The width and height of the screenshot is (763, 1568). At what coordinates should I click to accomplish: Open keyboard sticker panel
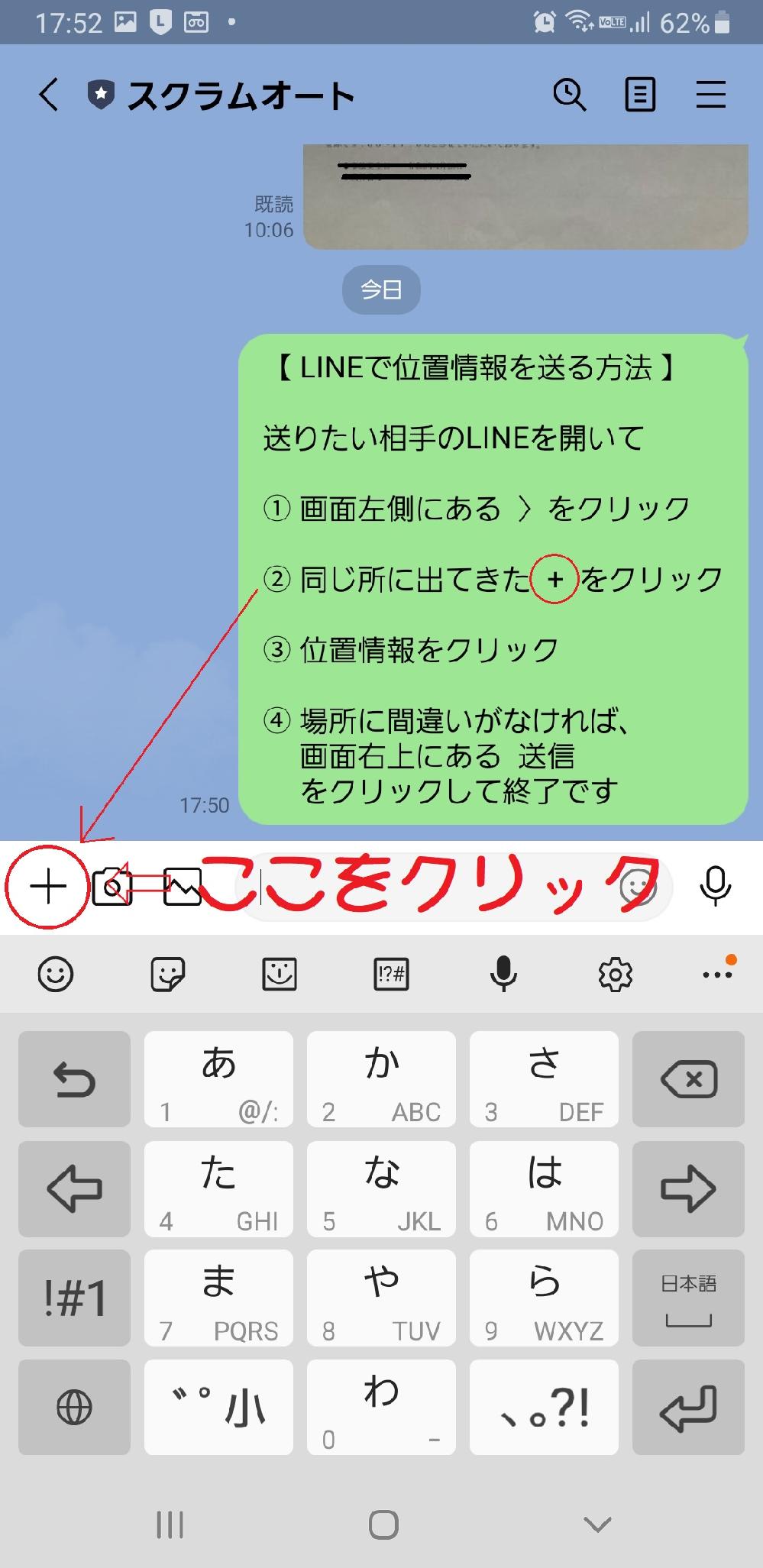(x=167, y=975)
